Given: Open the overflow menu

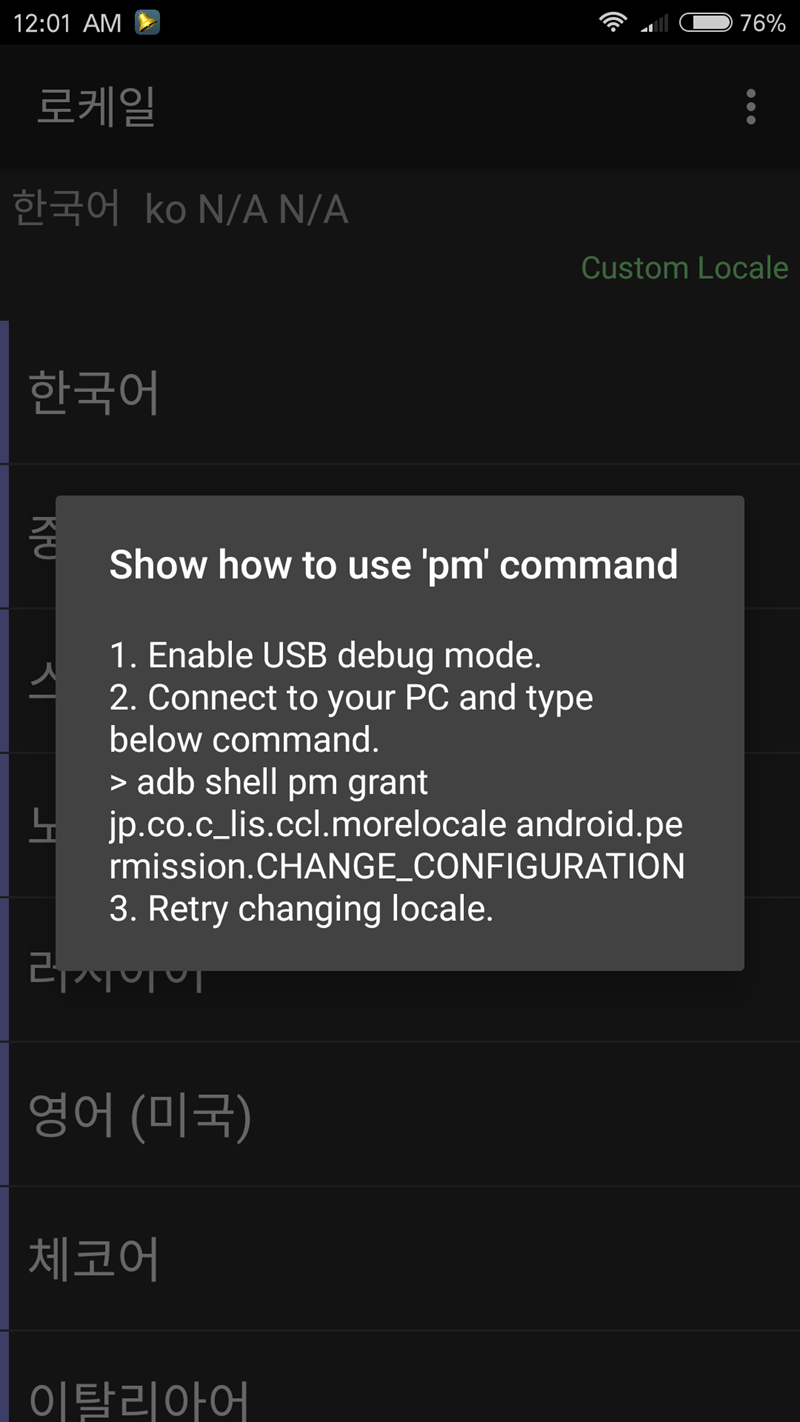Looking at the screenshot, I should (750, 107).
